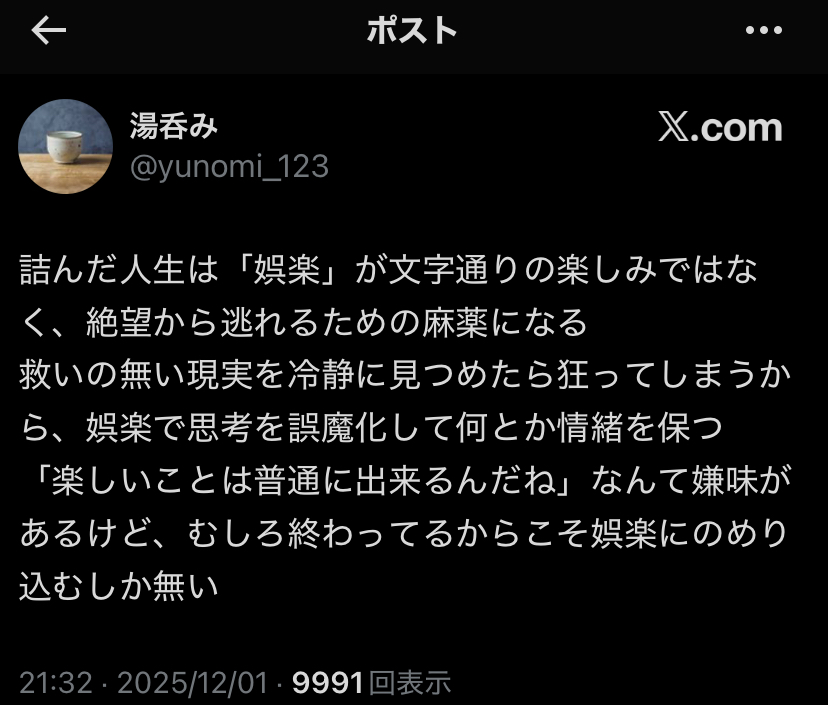
Task: Open 湯呑み's profile picture
Action: click(x=66, y=146)
